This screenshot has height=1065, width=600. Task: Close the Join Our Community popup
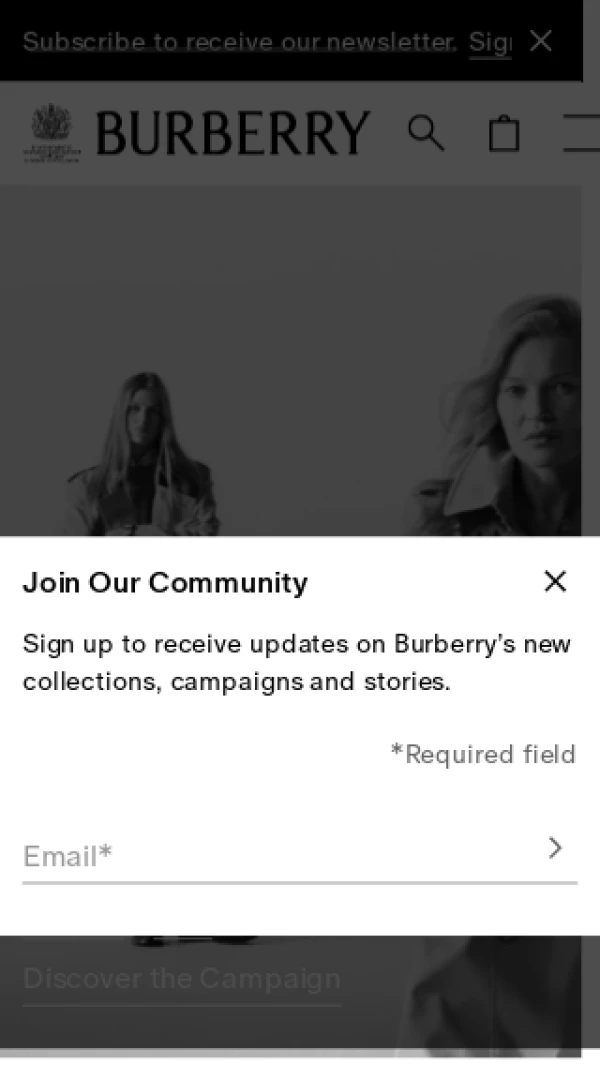click(x=555, y=581)
